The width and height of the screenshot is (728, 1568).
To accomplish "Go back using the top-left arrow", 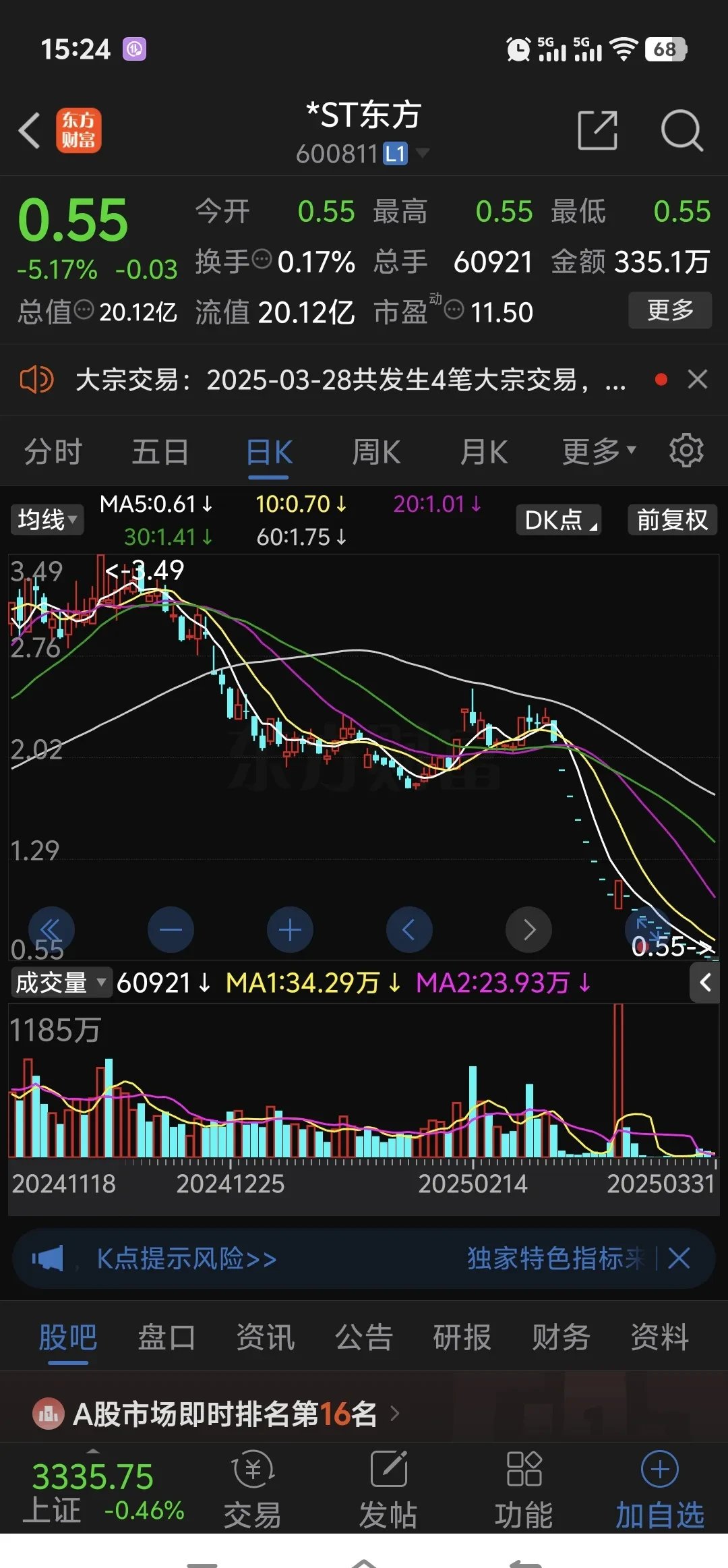I will point(30,130).
